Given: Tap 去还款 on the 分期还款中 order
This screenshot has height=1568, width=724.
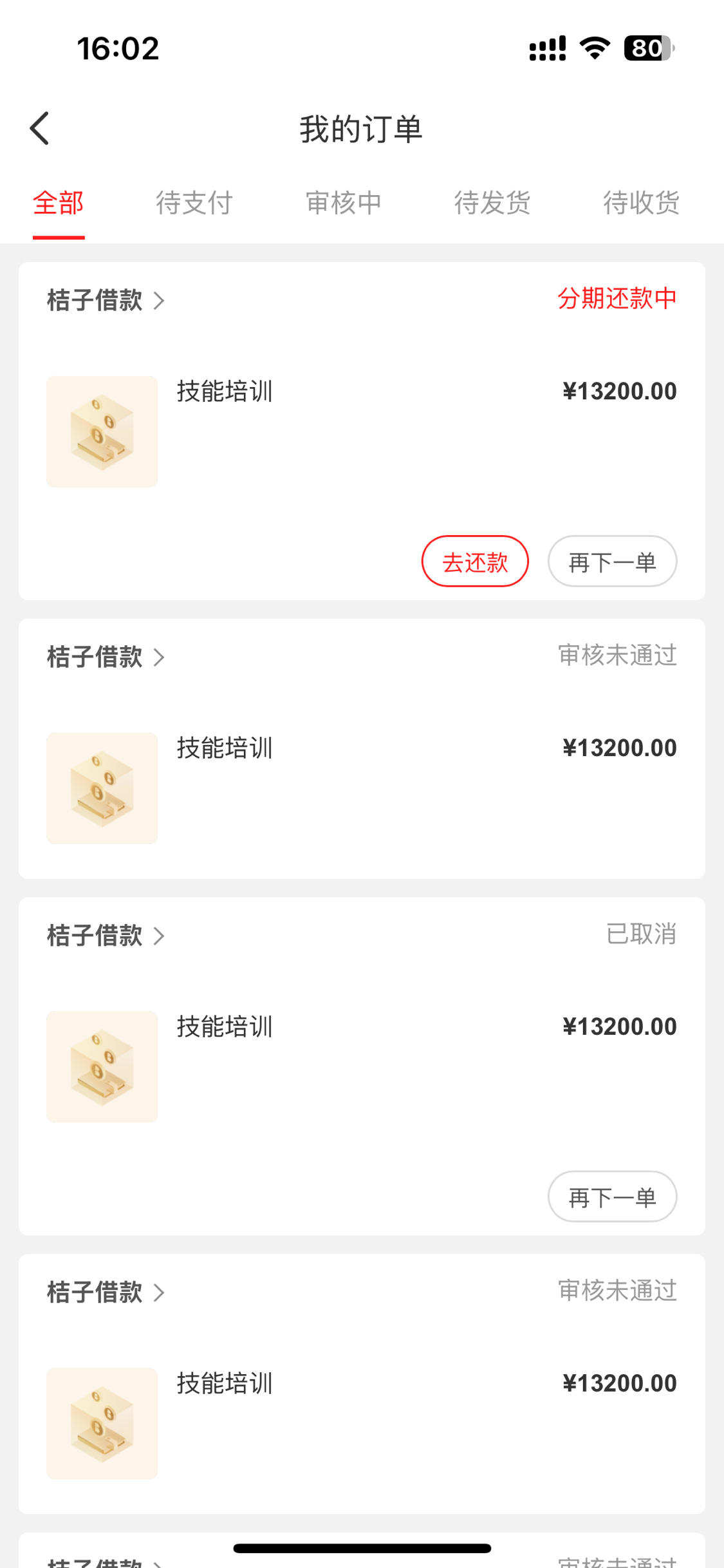Looking at the screenshot, I should (475, 562).
